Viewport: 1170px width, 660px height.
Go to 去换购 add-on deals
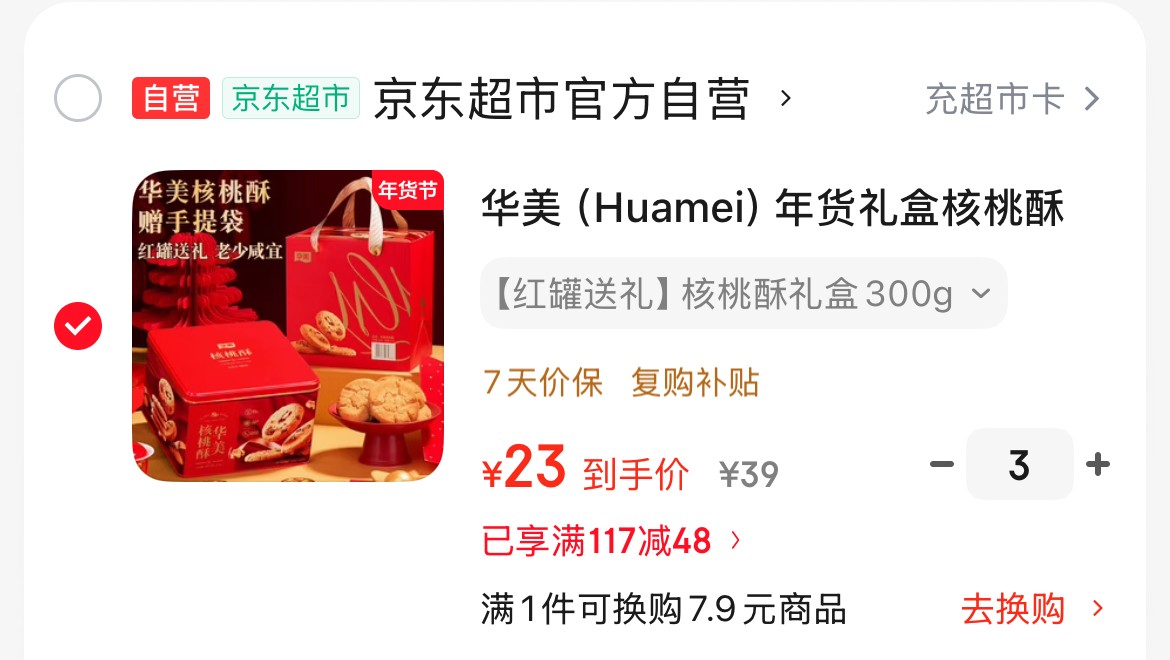coord(1031,609)
